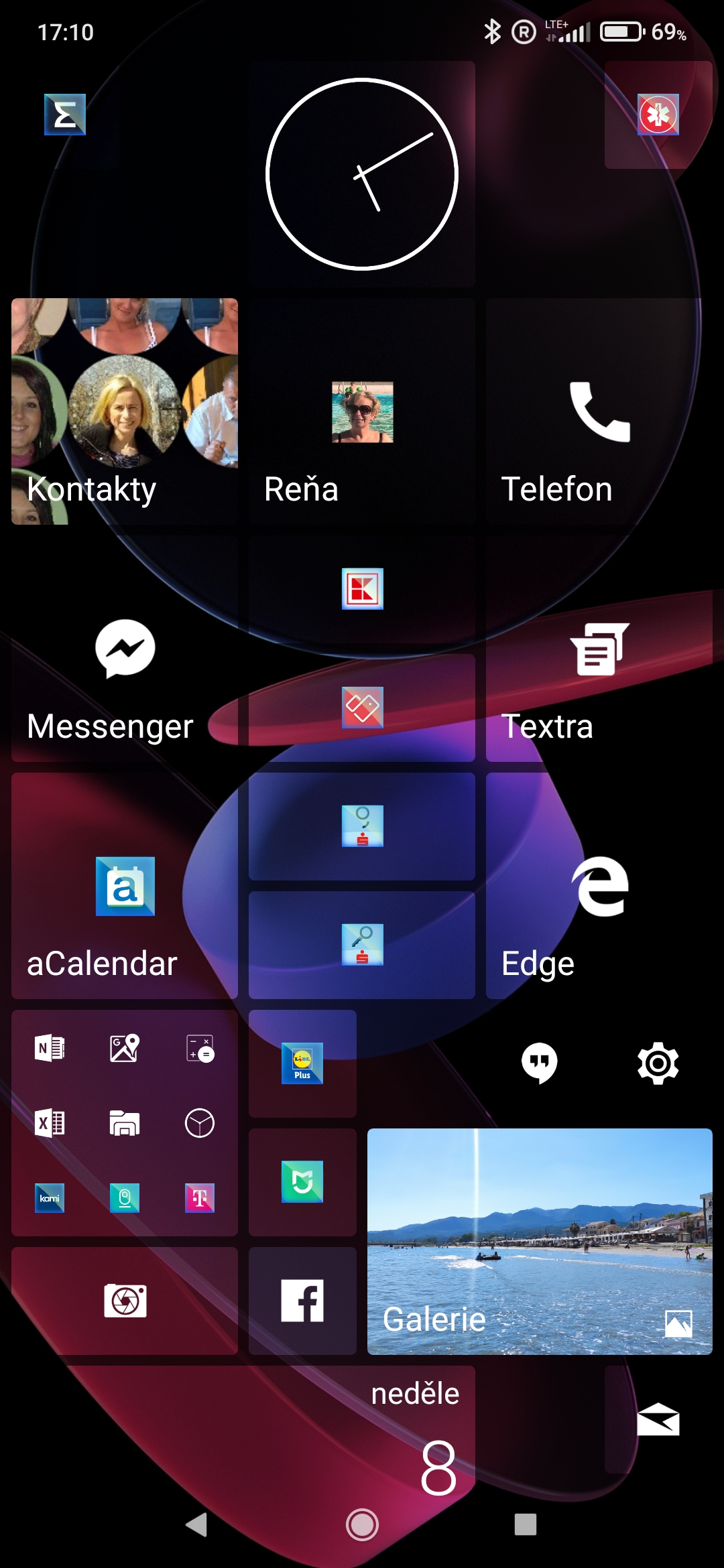Open the Hangouts quote-bubble app
The width and height of the screenshot is (724, 1568).
540,1063
